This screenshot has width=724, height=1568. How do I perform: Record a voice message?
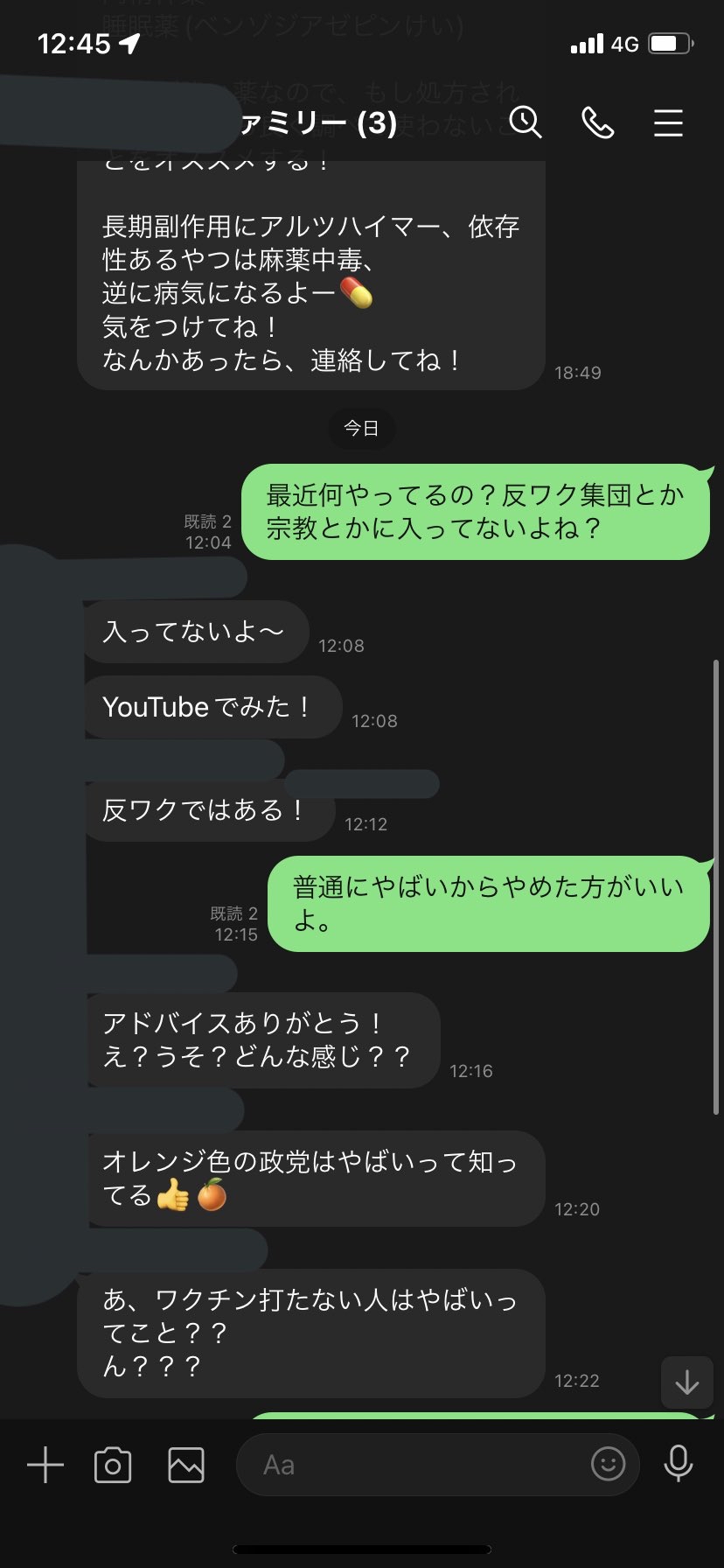tap(678, 1463)
